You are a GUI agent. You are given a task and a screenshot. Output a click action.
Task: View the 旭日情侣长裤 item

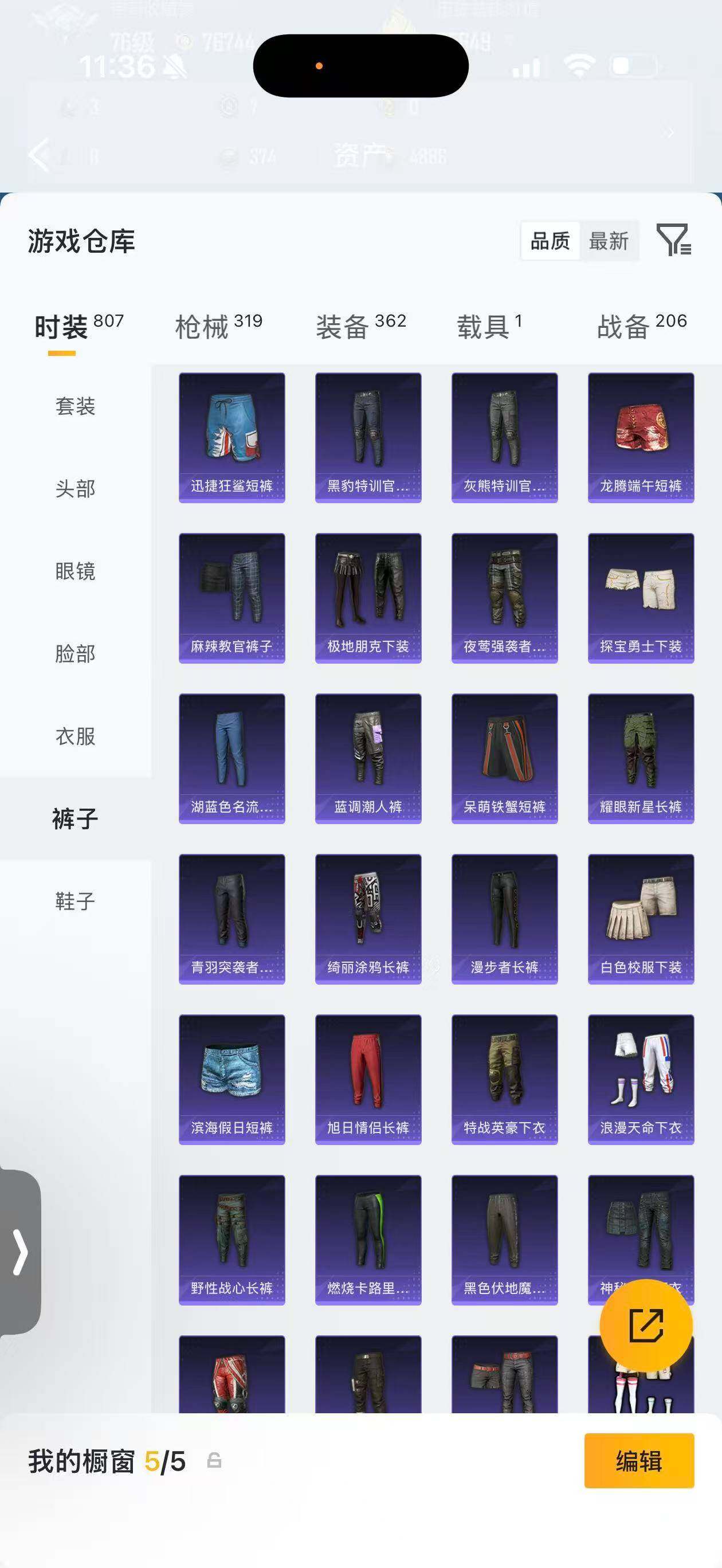pos(368,1079)
